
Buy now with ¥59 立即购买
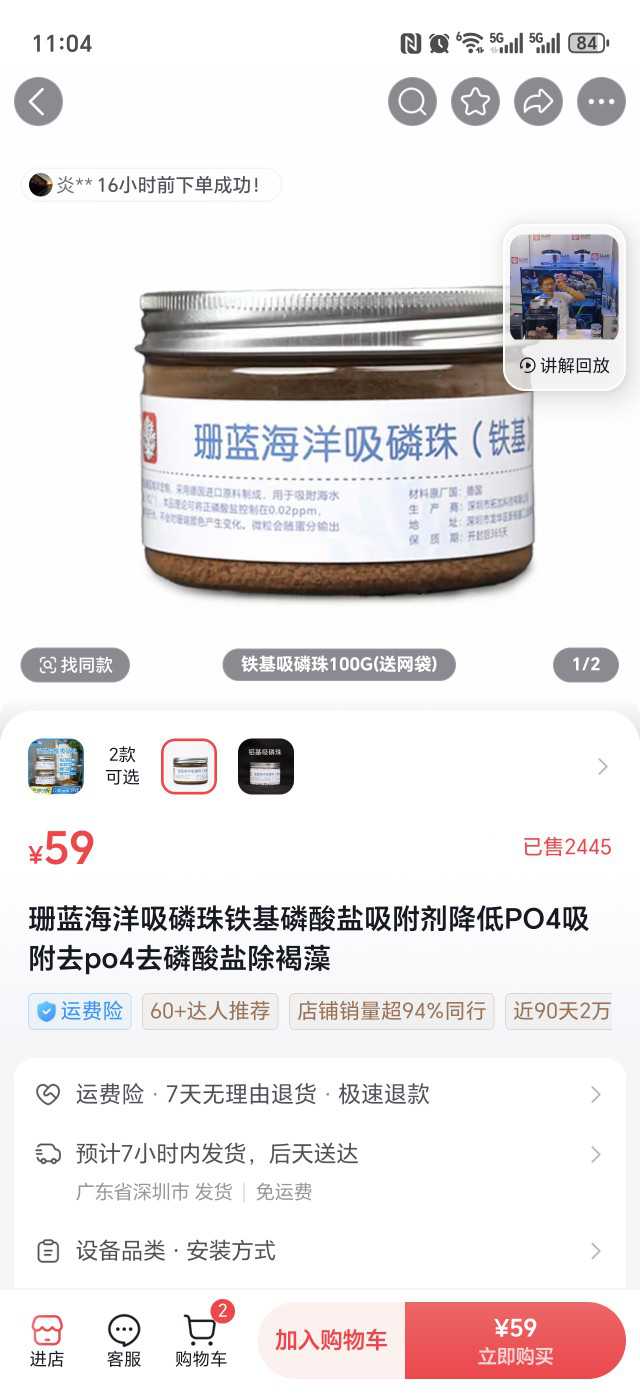pyautogui.click(x=515, y=1341)
